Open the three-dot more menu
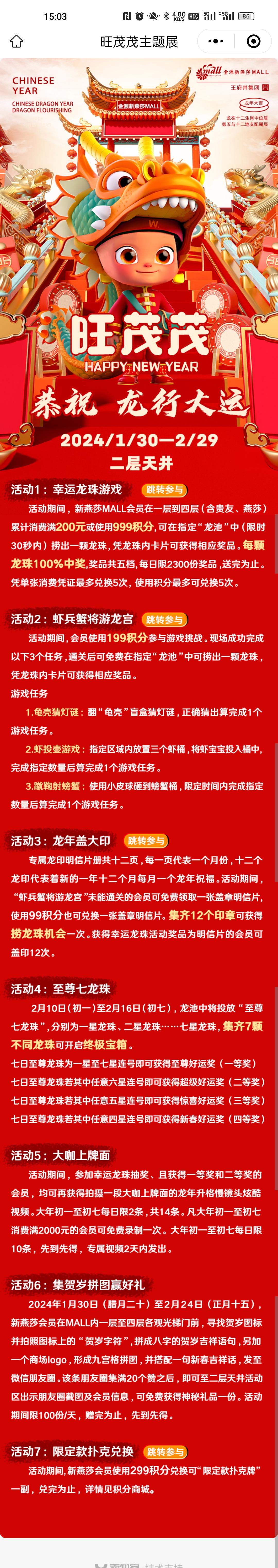This screenshot has height=1568, width=278. [216, 41]
